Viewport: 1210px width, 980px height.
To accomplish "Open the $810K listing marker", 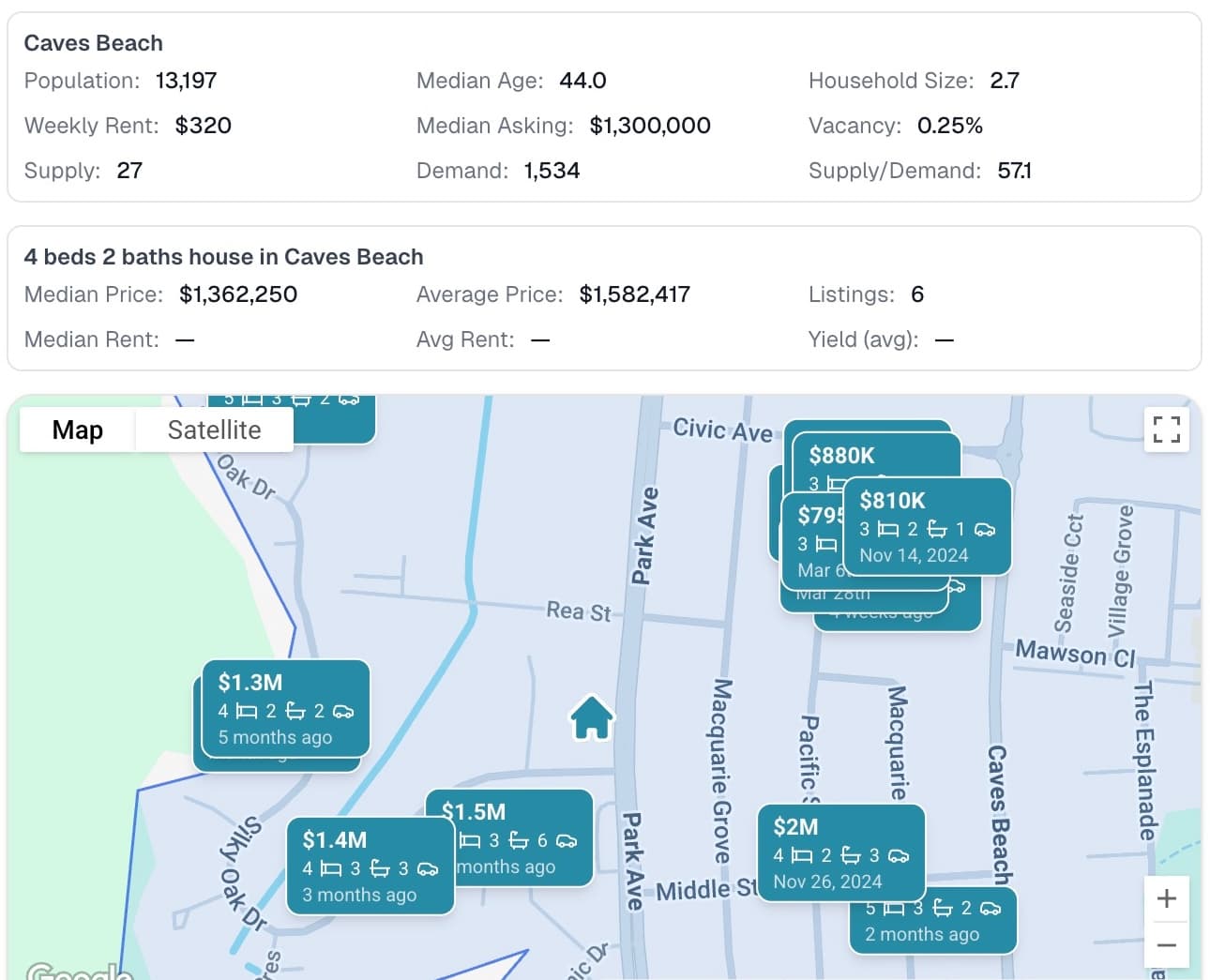I will click(x=927, y=526).
